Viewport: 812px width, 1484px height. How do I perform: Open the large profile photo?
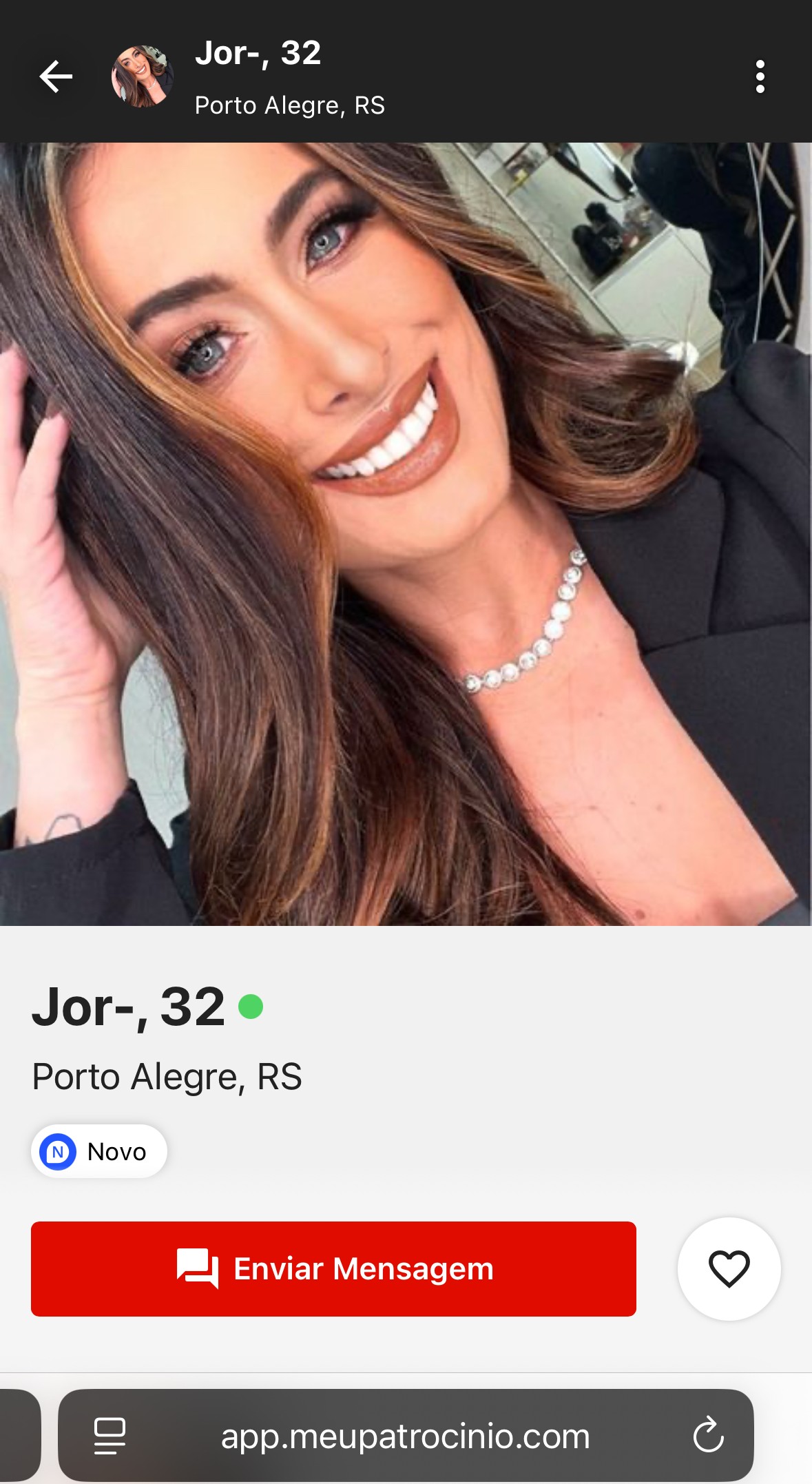(x=406, y=534)
